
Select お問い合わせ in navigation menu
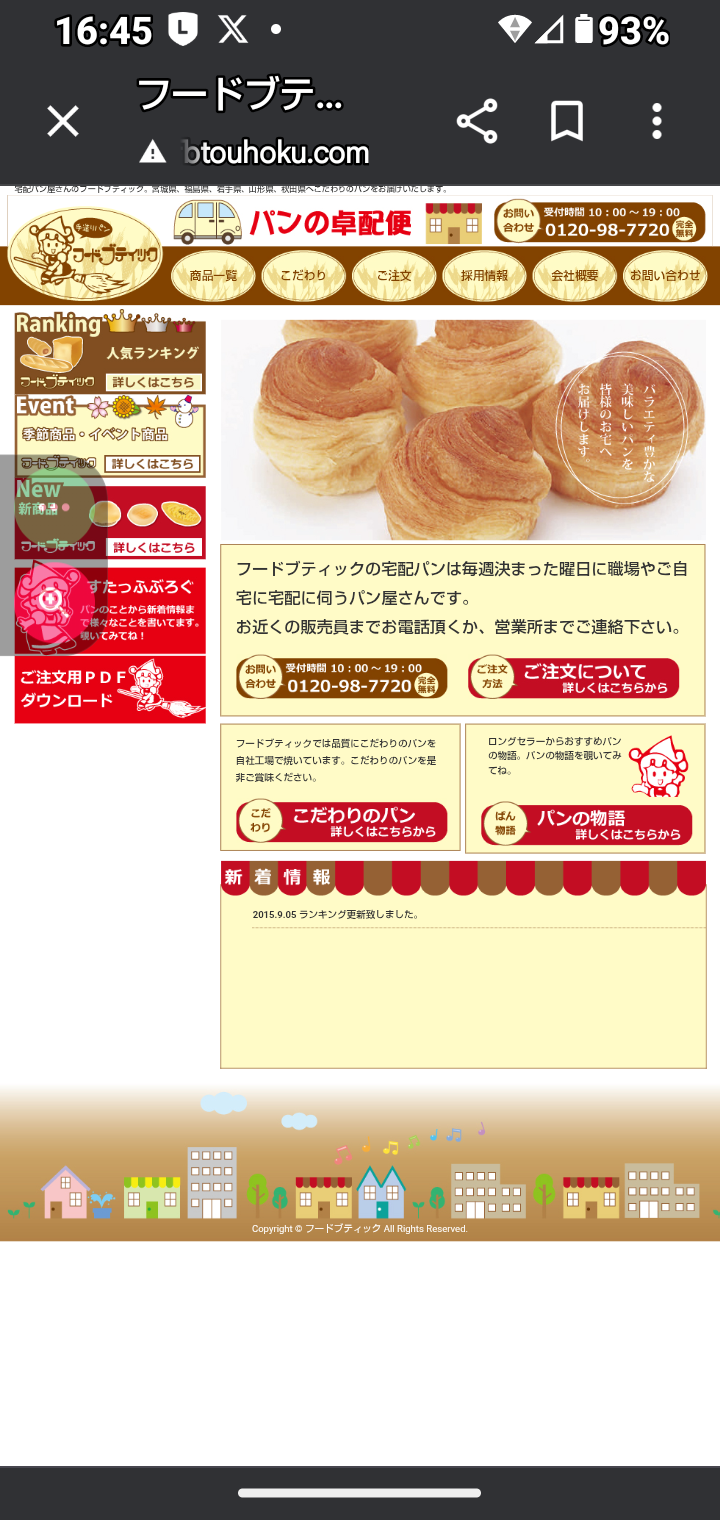point(664,275)
